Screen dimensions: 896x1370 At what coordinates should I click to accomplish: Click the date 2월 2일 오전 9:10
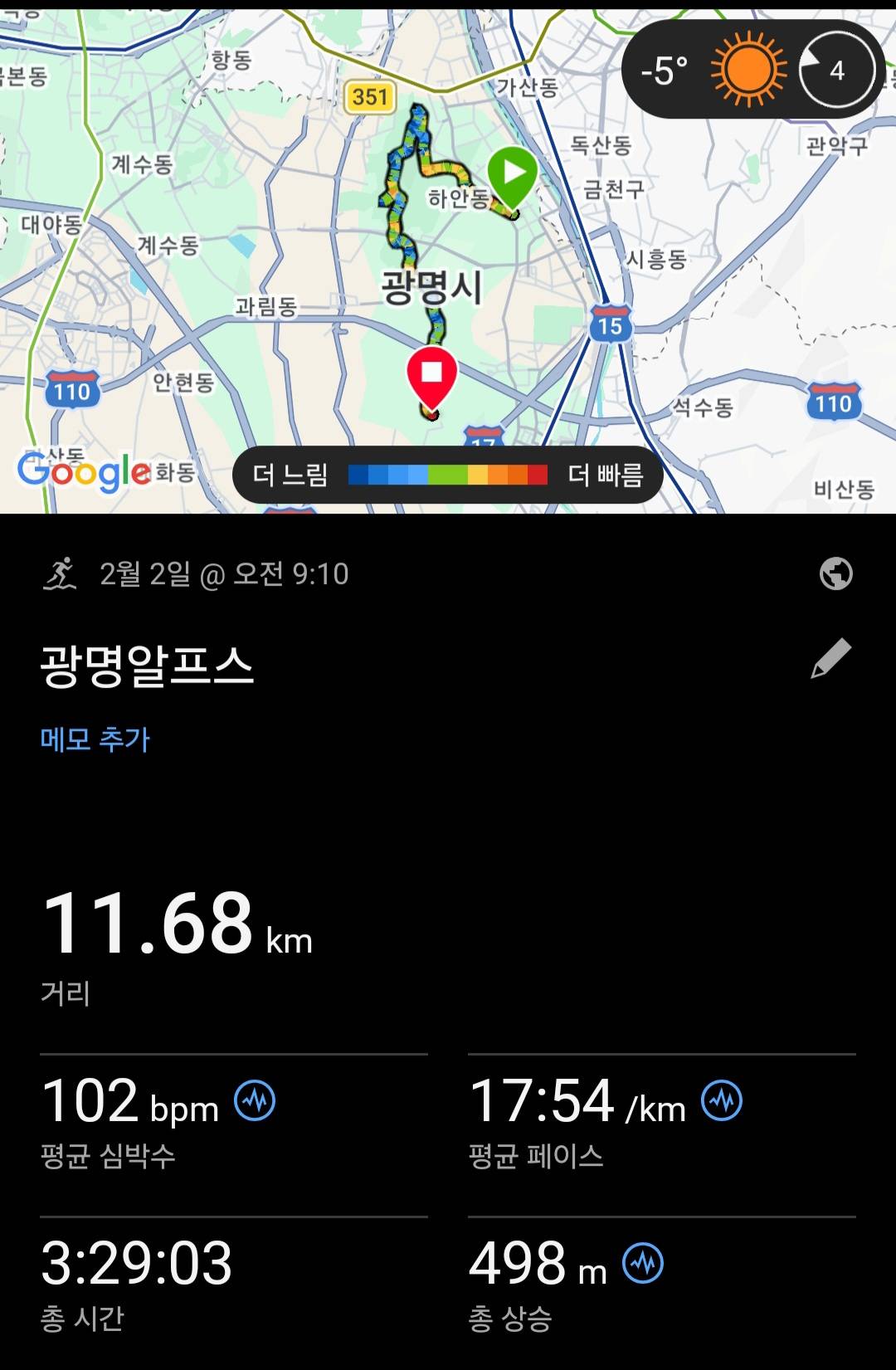pyautogui.click(x=224, y=574)
